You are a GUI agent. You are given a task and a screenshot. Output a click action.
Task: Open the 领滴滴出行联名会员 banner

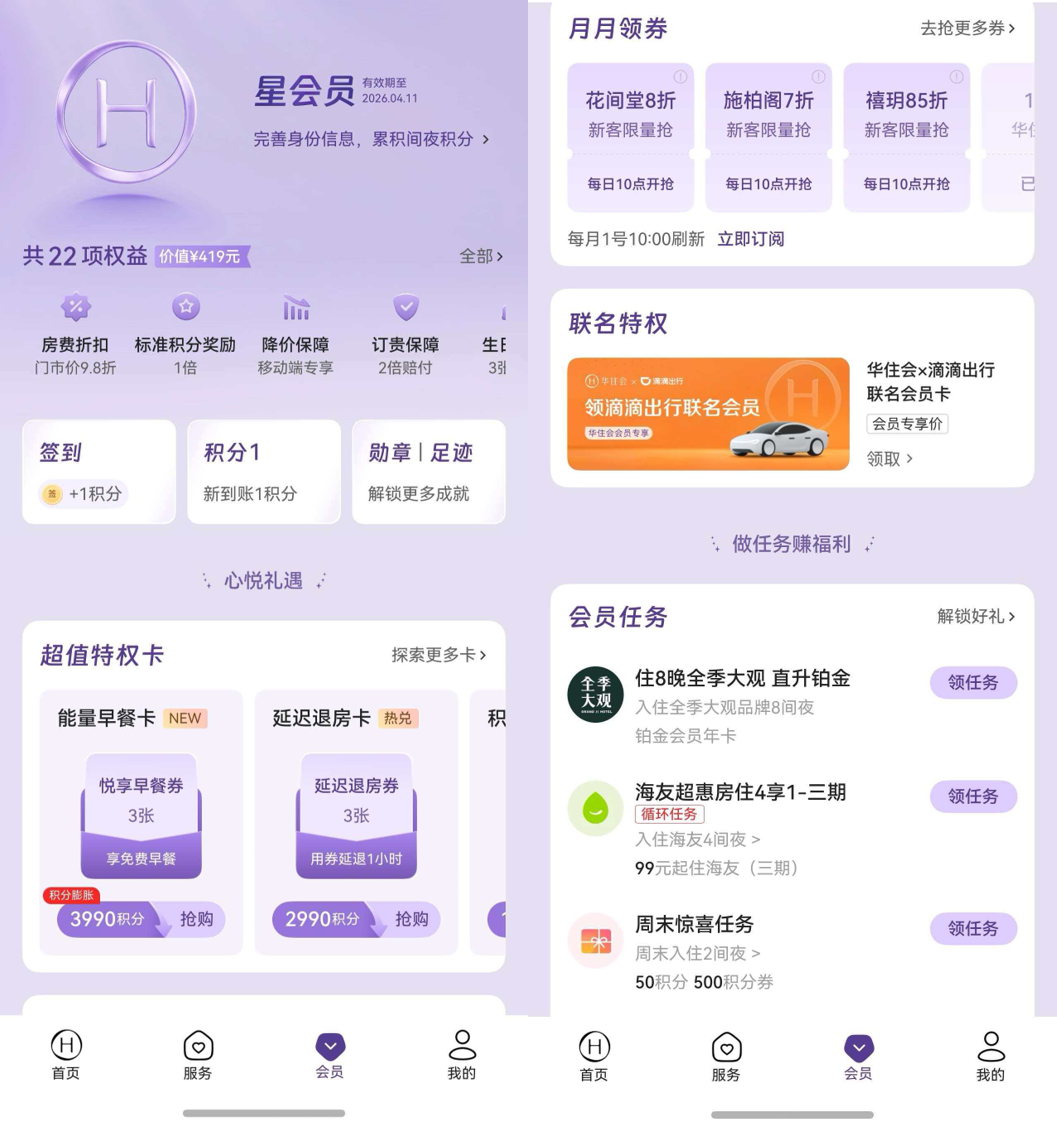click(708, 414)
